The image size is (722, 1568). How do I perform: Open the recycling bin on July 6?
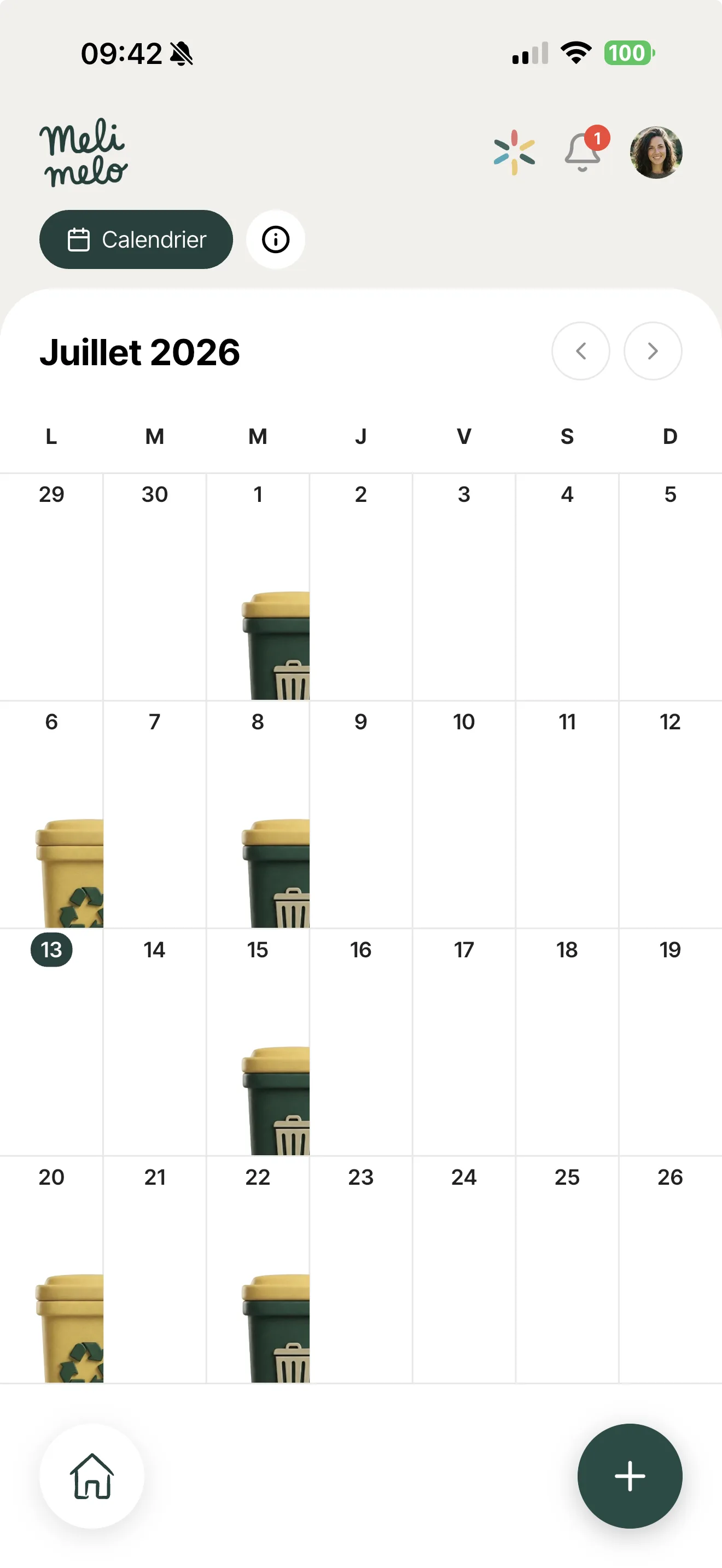click(69, 873)
